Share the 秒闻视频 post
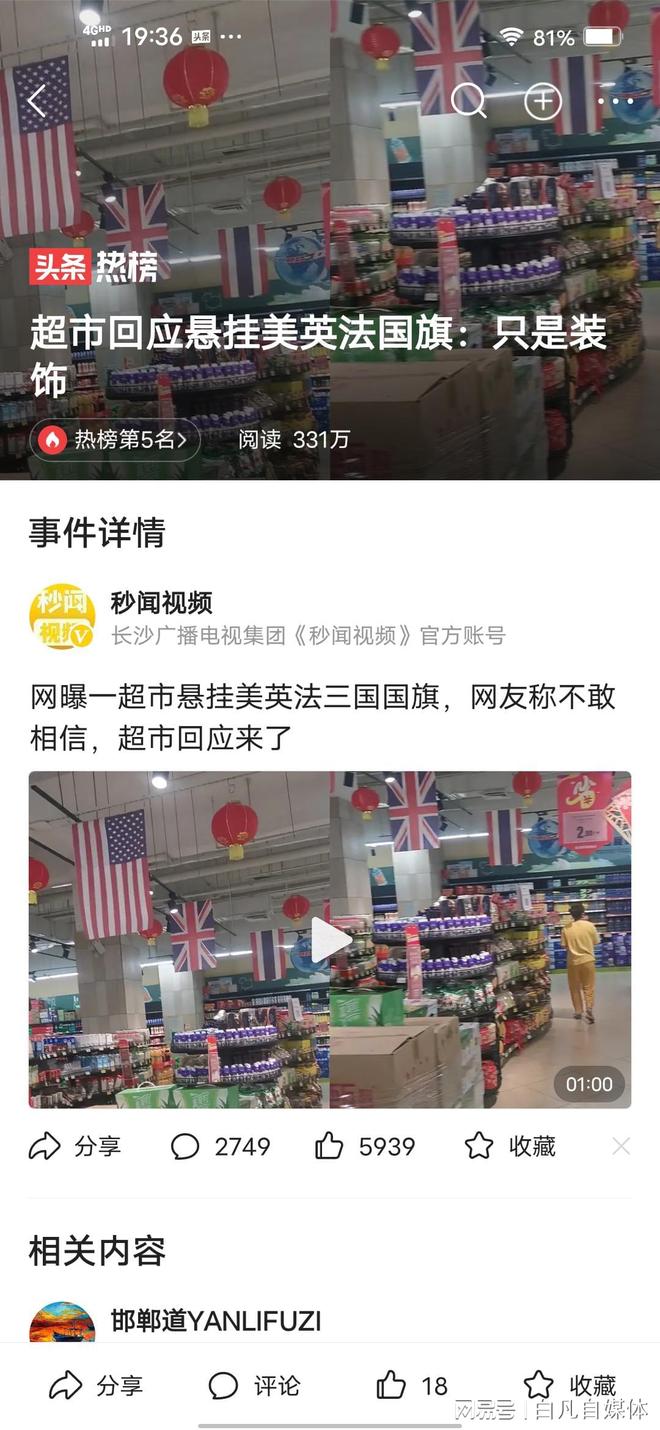 (75, 1146)
